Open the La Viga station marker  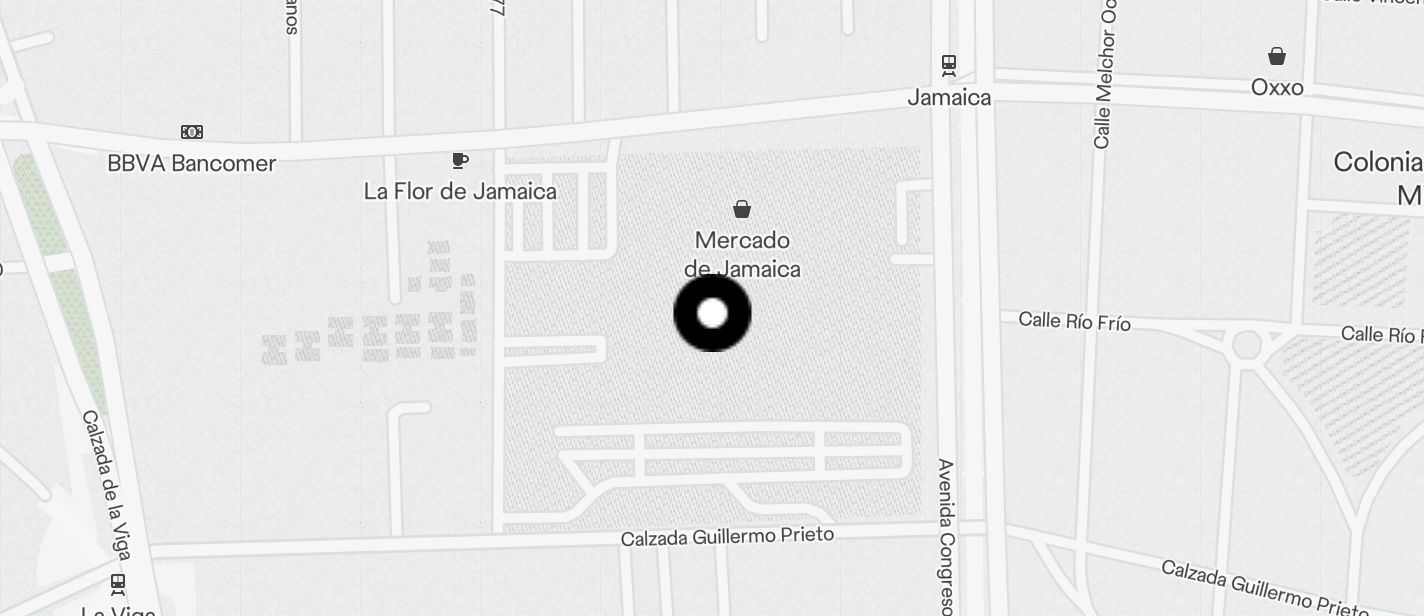118,583
